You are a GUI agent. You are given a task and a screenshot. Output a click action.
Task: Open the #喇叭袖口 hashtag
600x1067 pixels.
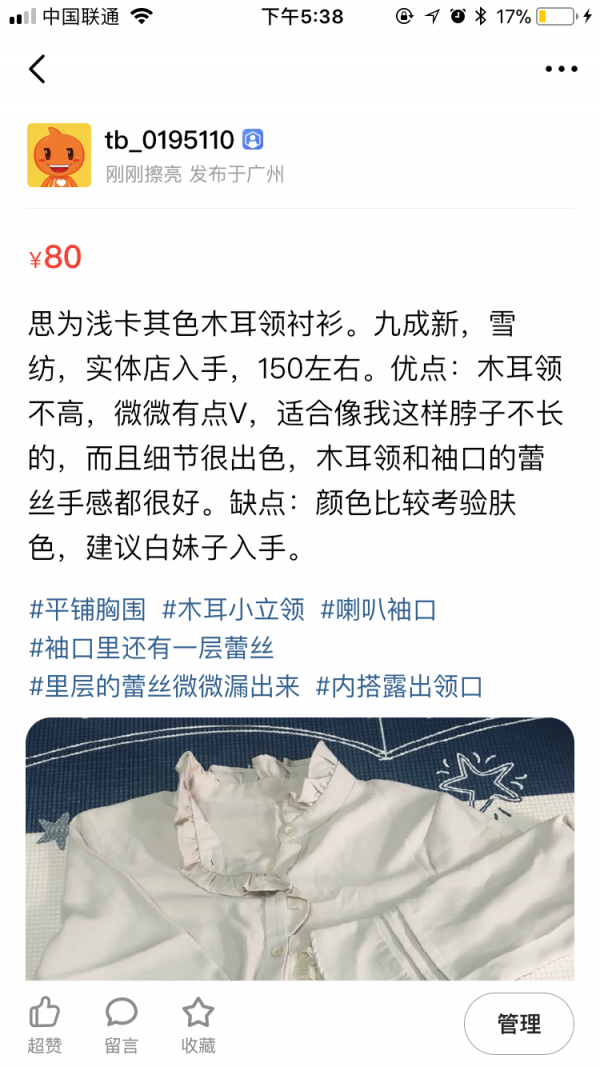click(x=378, y=610)
